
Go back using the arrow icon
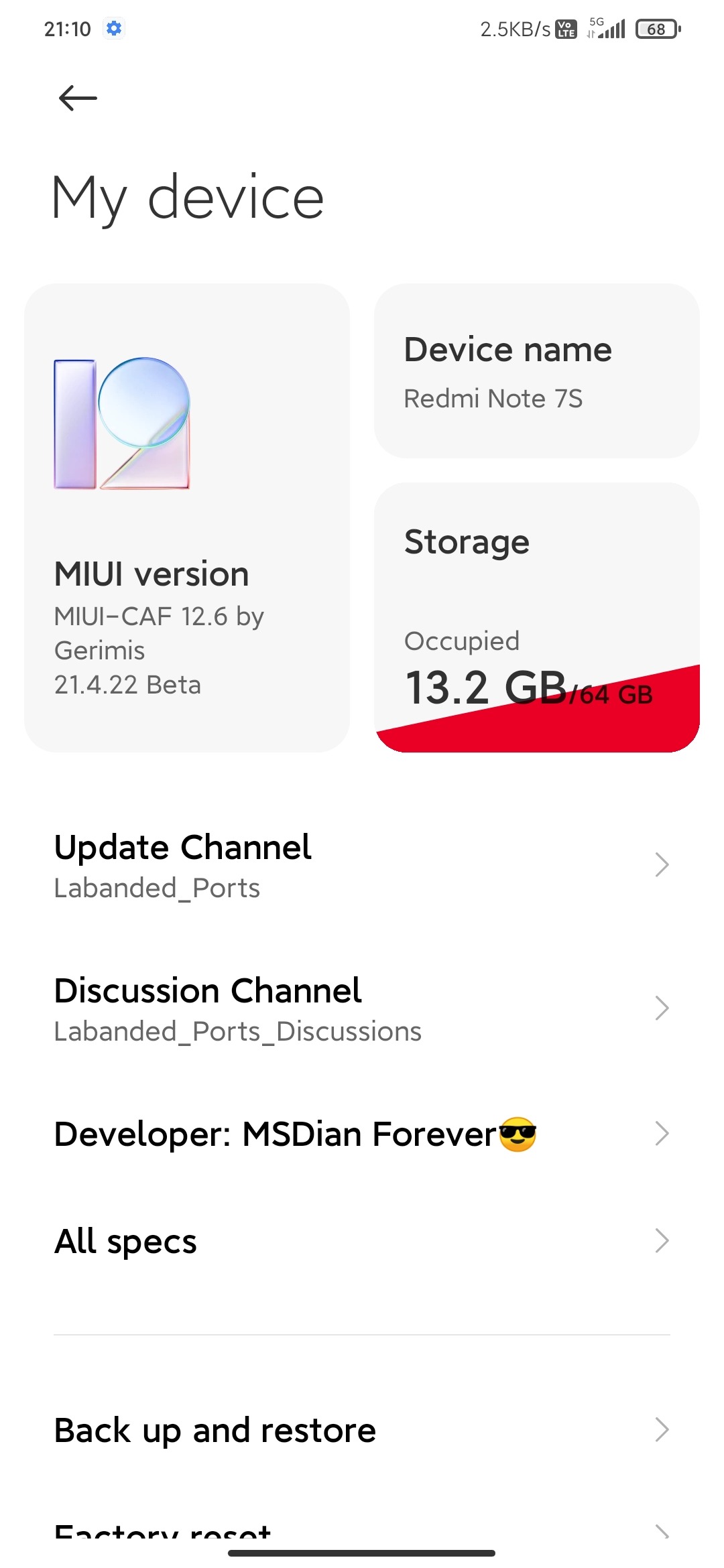click(78, 99)
